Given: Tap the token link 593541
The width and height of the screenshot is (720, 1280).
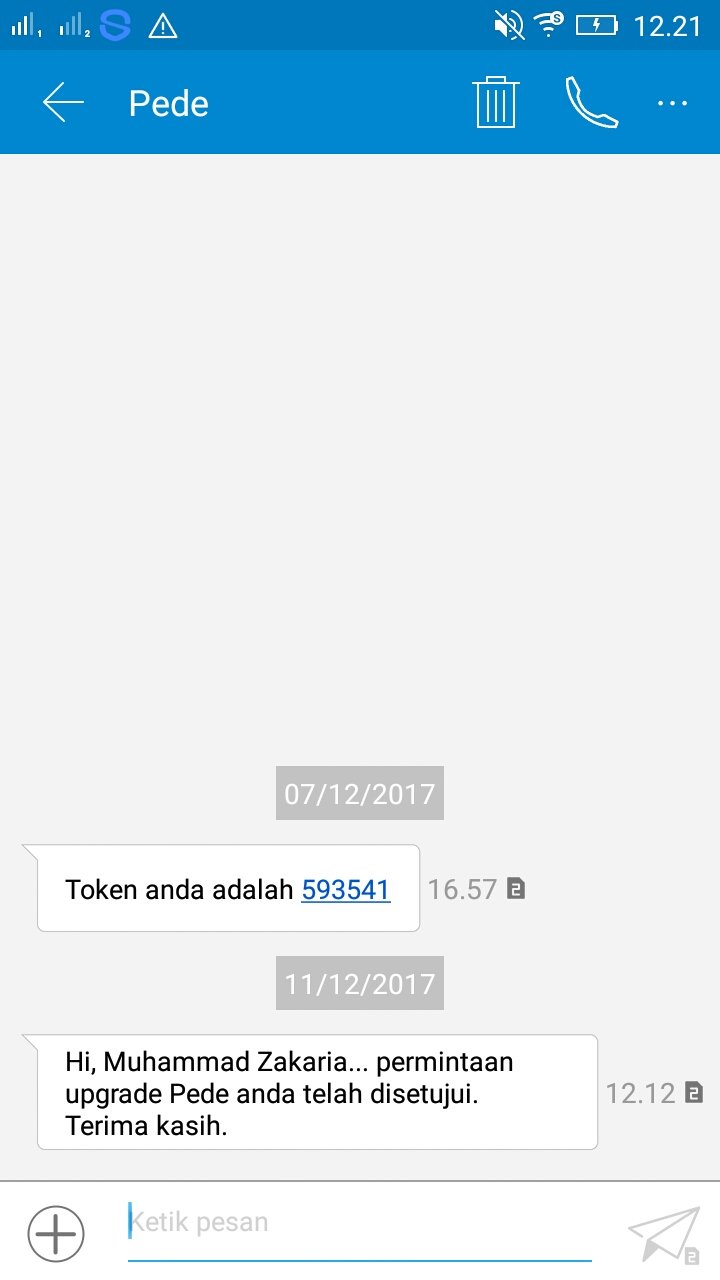Looking at the screenshot, I should click(x=346, y=889).
